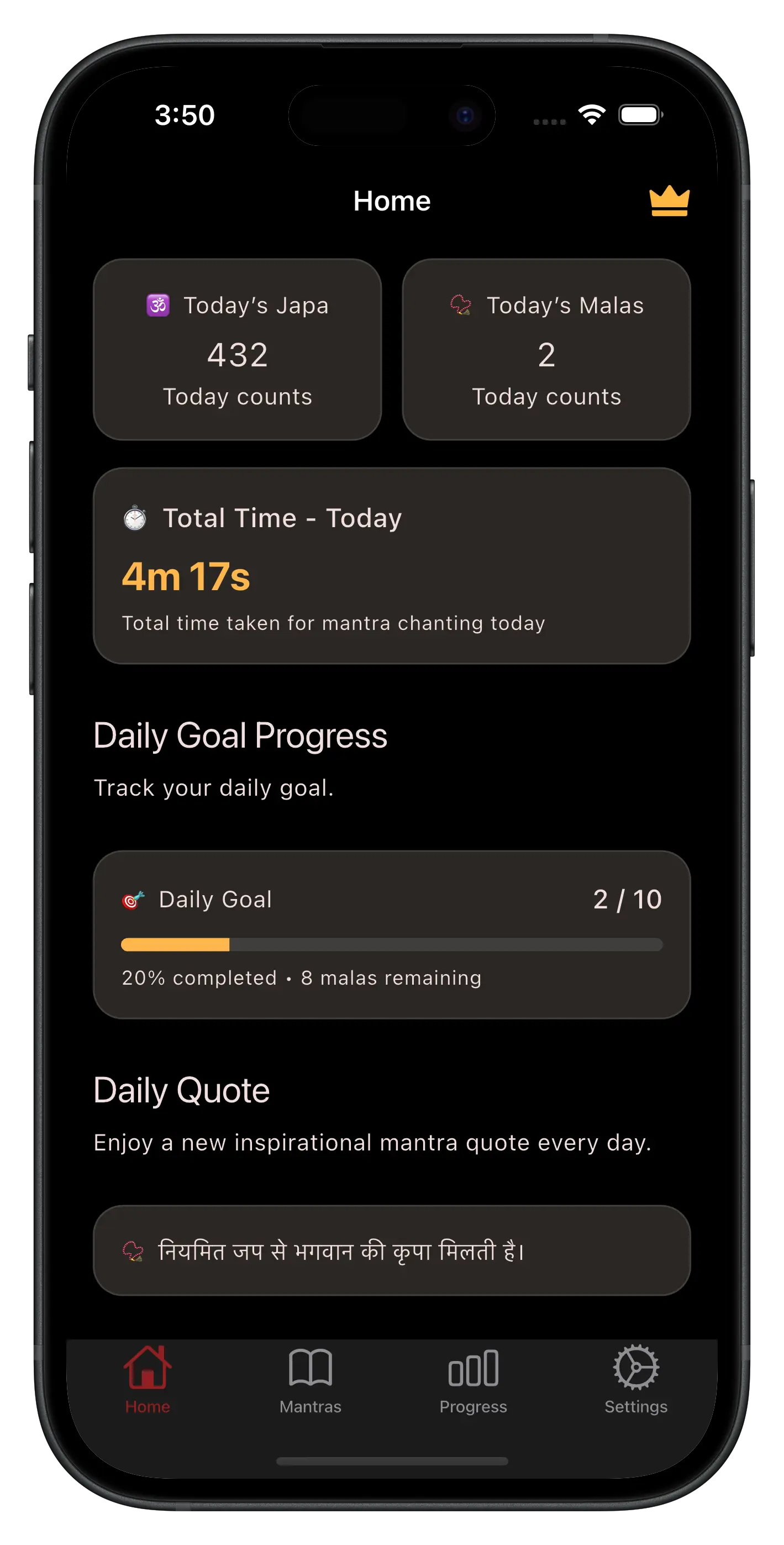Viewport: 784px width, 1545px height.
Task: Select the mala beads icon on Today's Malas
Action: point(459,305)
